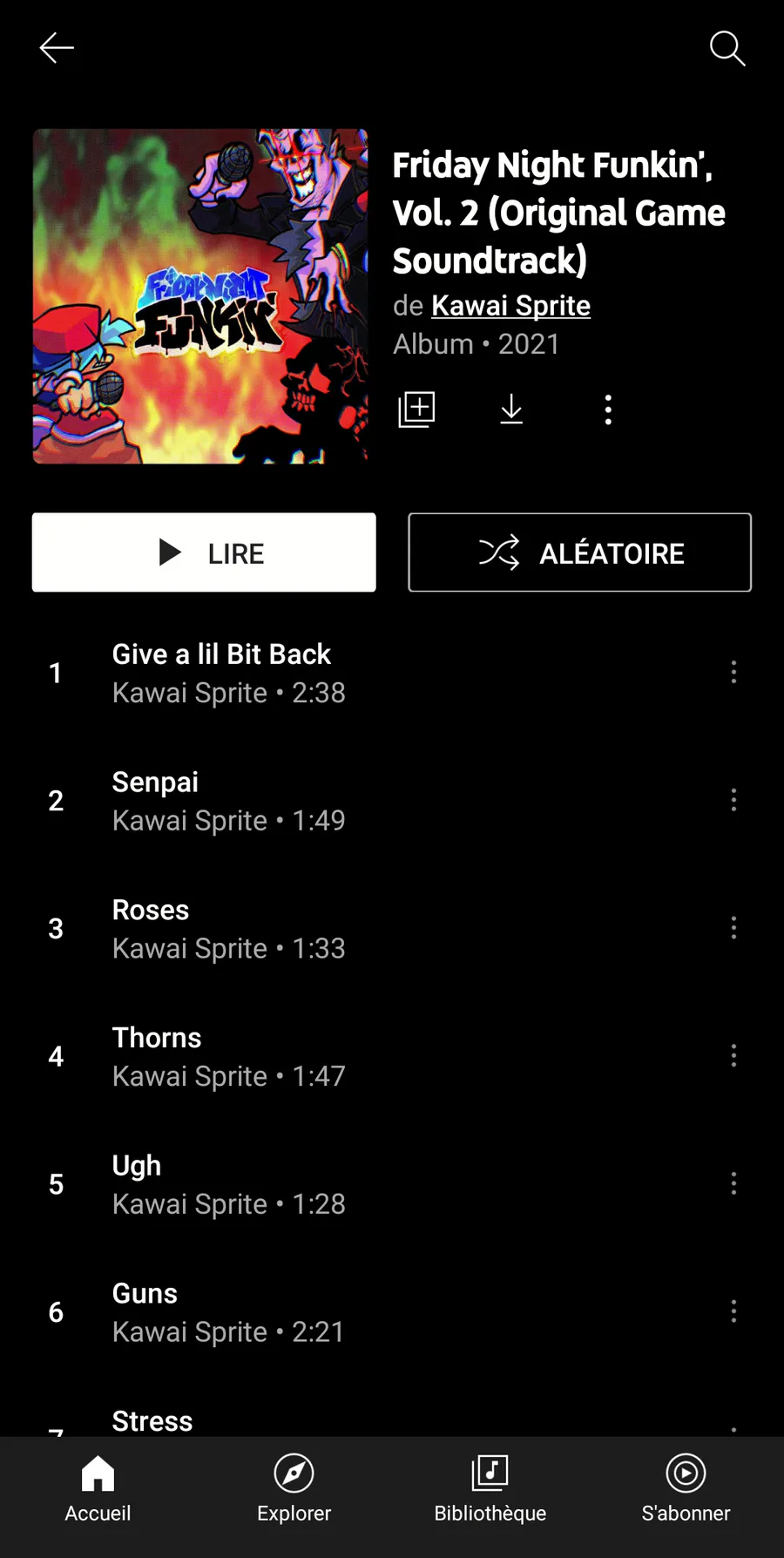Play the song Guns
The height and width of the screenshot is (1558, 784).
click(x=145, y=1294)
